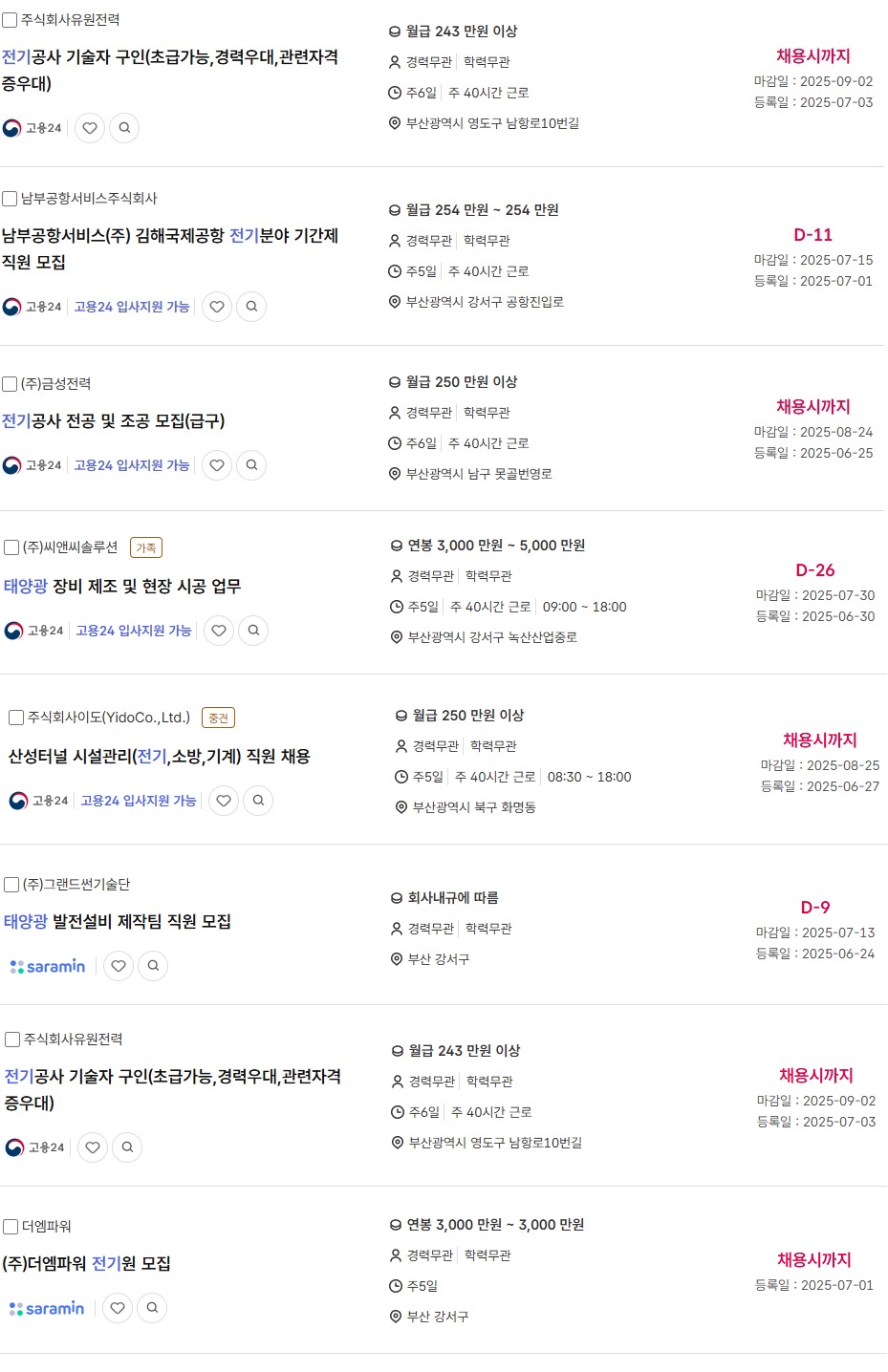View the 태양광 장비 제조 및 현장 시공 job
This screenshot has height=1372, width=888.
click(x=122, y=587)
